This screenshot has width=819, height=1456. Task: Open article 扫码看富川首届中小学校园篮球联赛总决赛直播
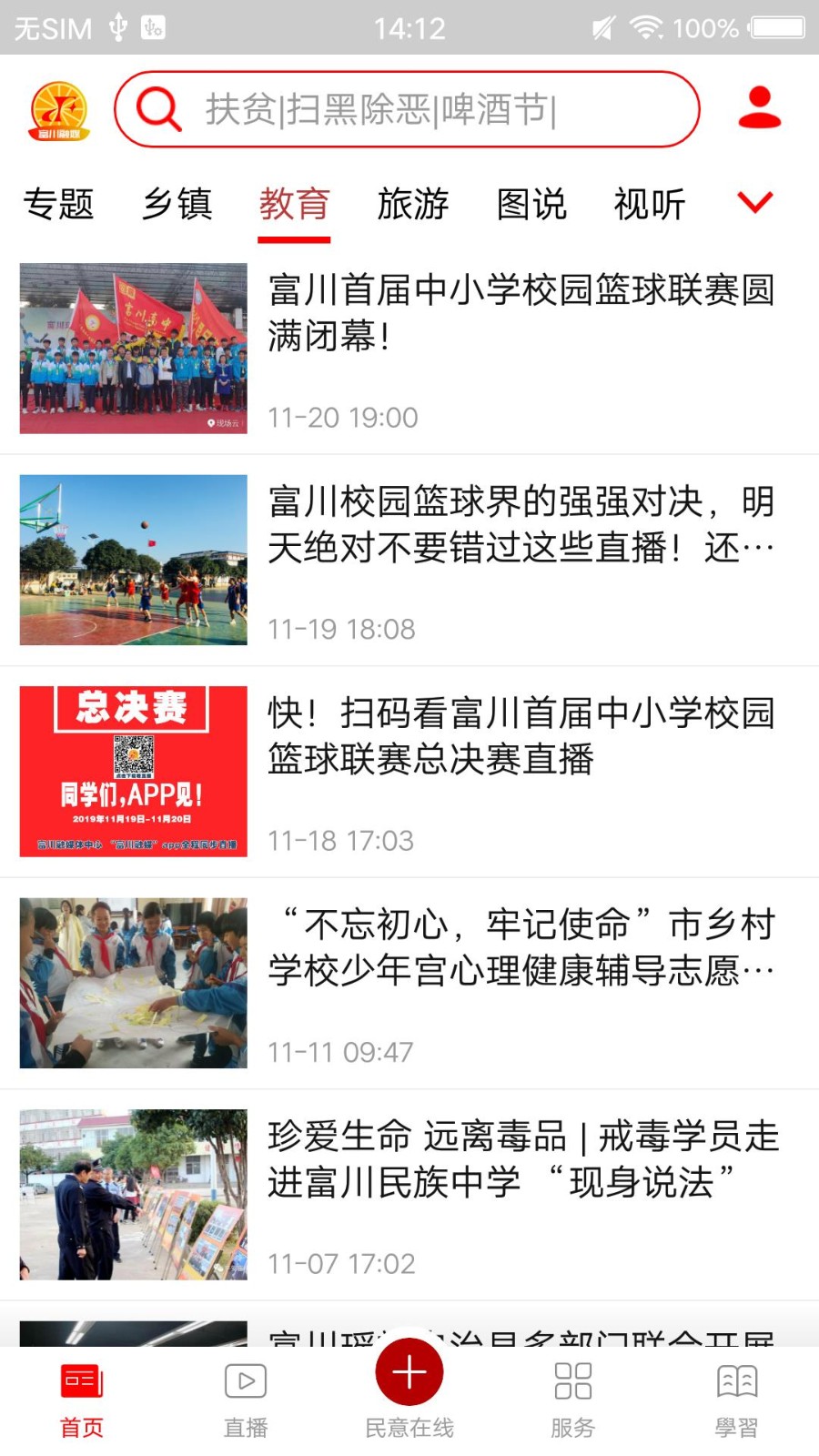pos(521,735)
